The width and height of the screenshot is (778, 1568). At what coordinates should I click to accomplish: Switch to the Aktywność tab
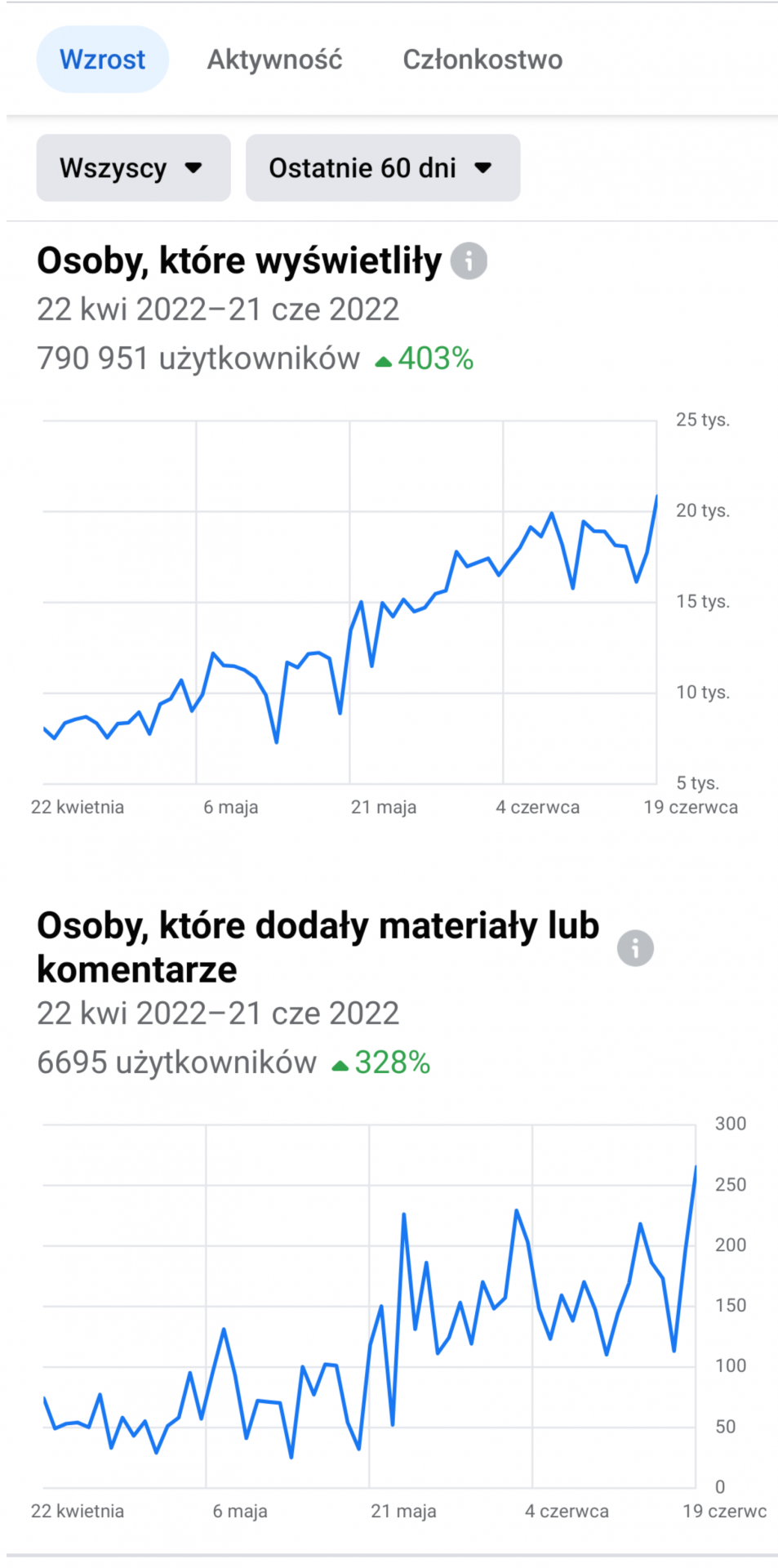click(274, 60)
